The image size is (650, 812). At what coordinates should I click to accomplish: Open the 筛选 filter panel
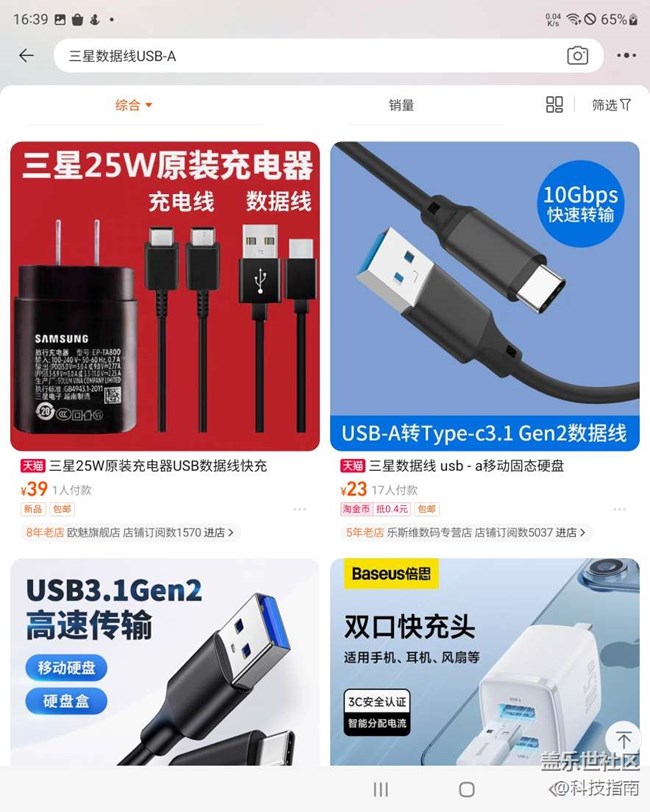point(611,105)
